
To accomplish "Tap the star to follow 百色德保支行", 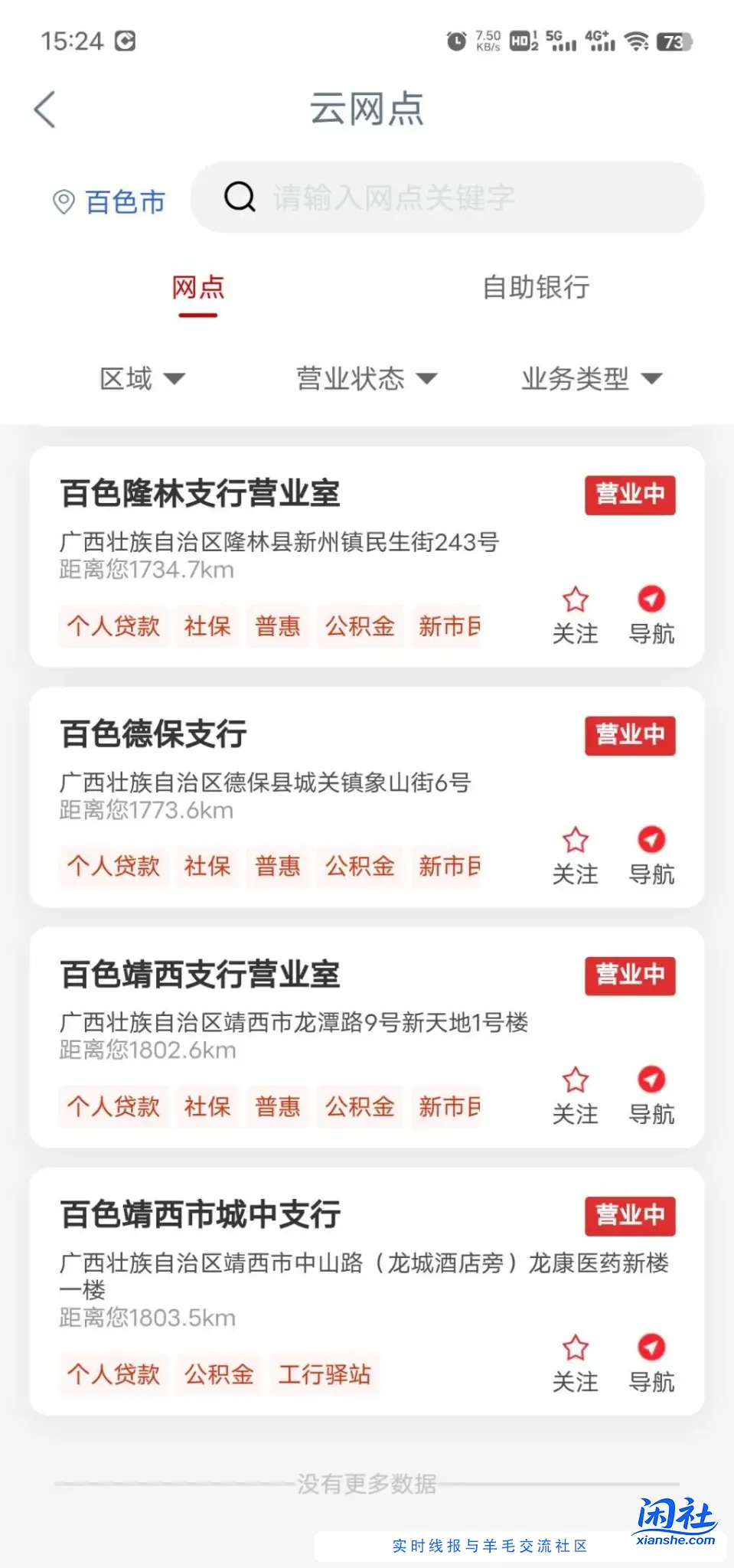I will pyautogui.click(x=576, y=841).
